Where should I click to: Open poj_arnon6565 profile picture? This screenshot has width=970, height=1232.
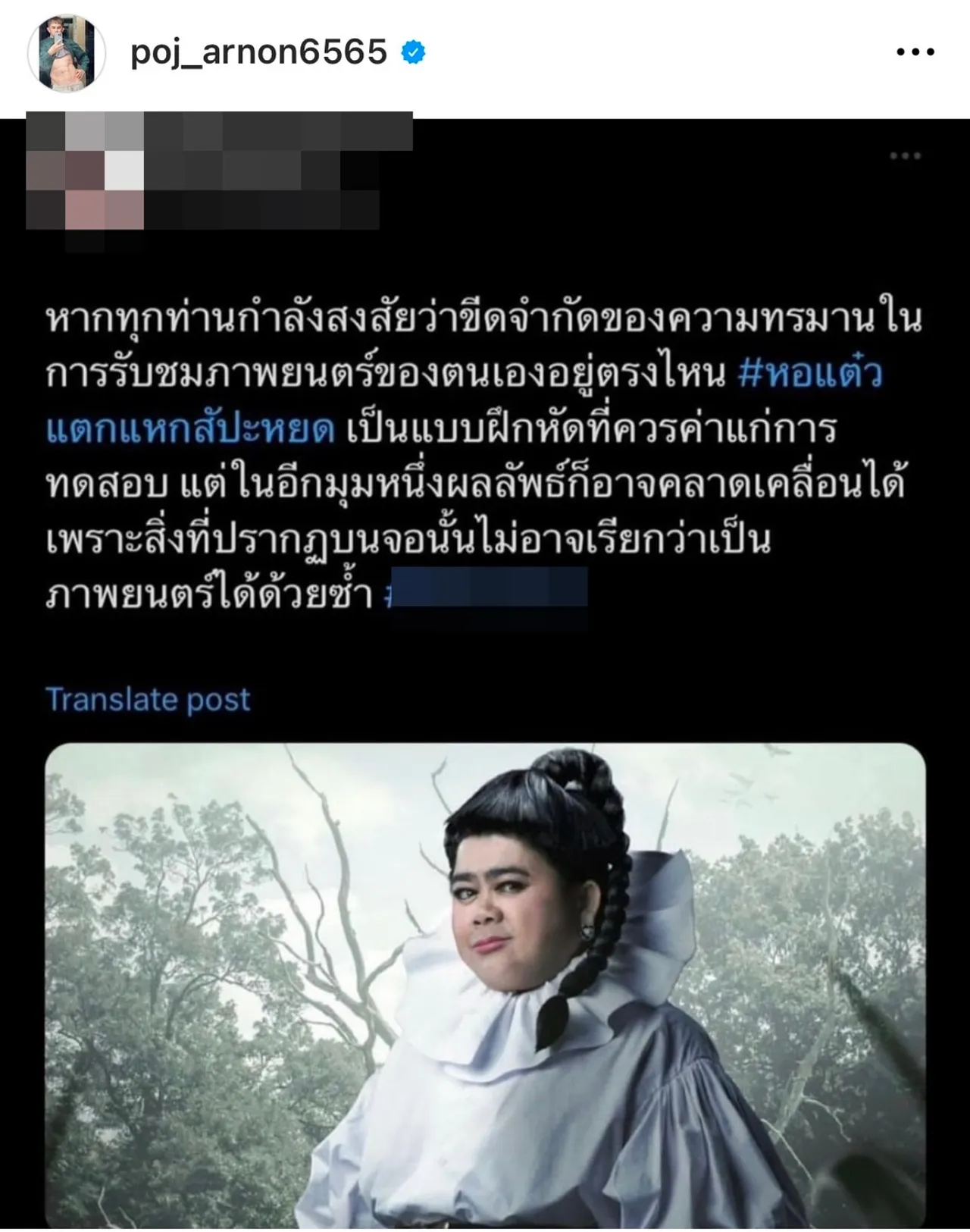[66, 53]
